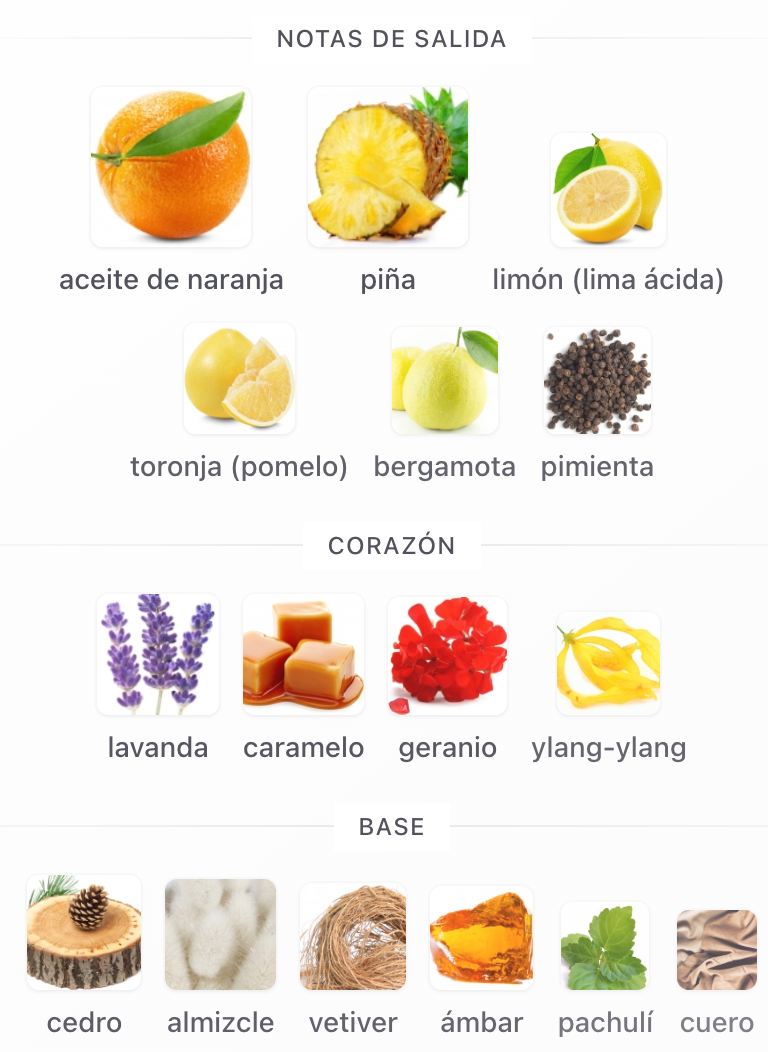Screen dimensions: 768x1052
Task: View the pachulí note
Action: tap(605, 946)
